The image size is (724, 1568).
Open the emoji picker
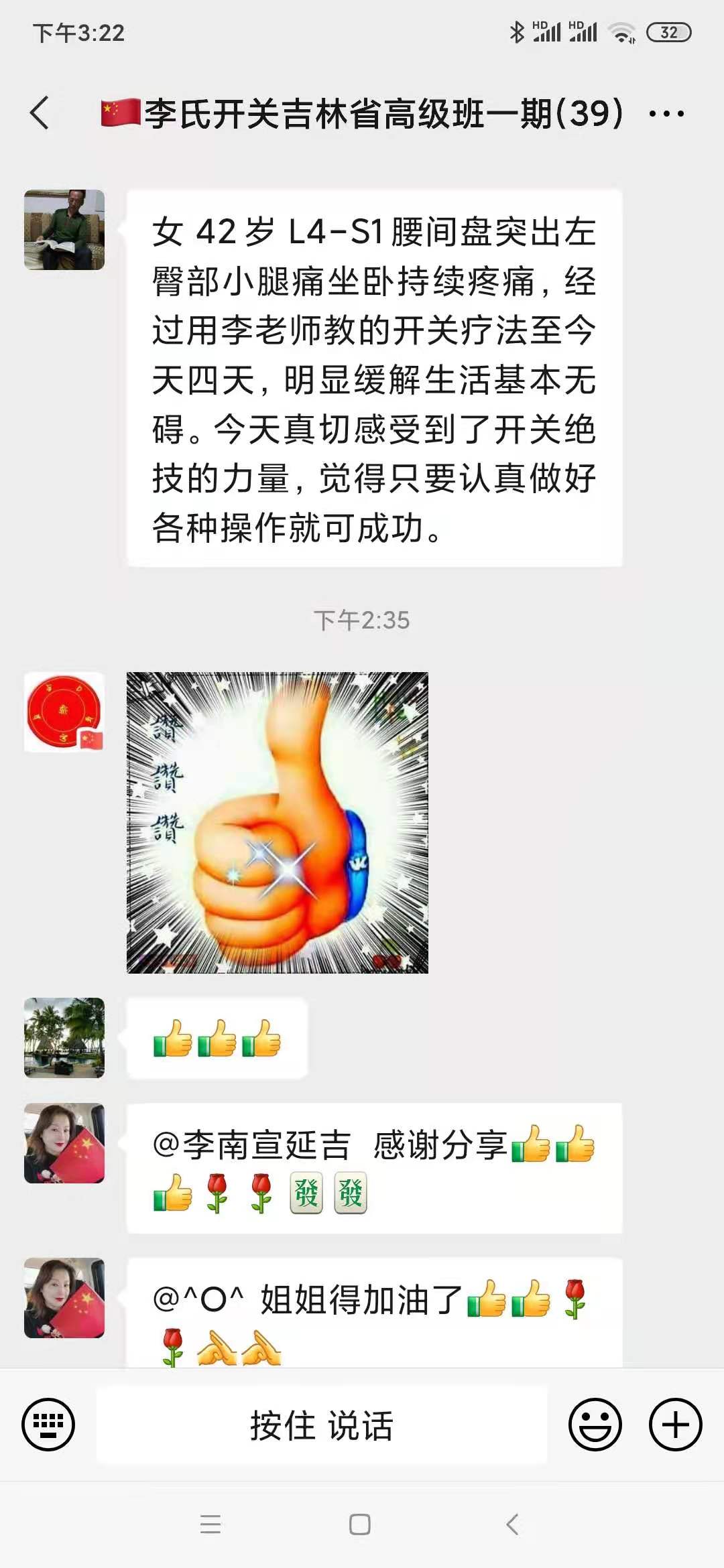click(595, 1424)
